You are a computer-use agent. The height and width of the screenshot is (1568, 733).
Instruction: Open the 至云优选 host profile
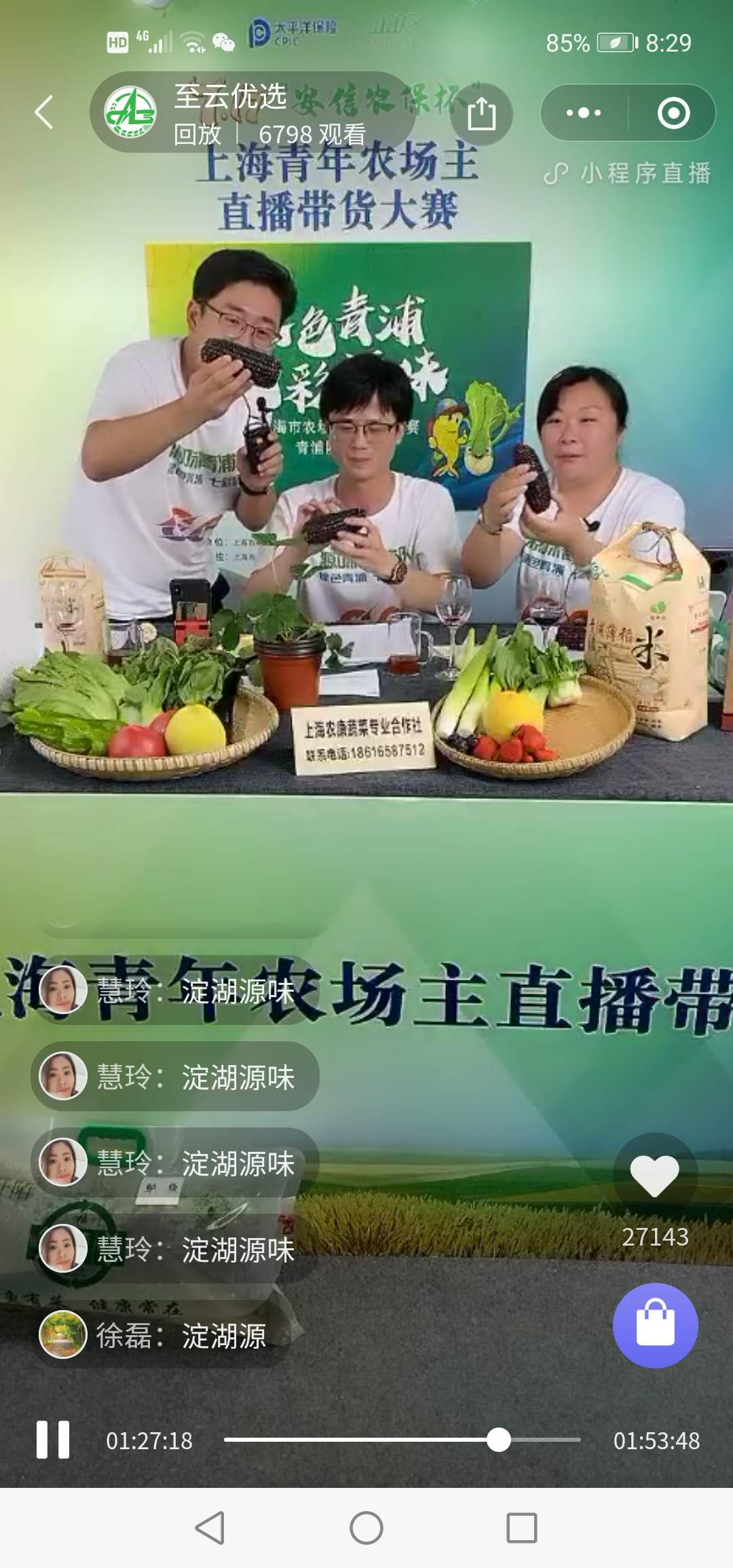130,112
